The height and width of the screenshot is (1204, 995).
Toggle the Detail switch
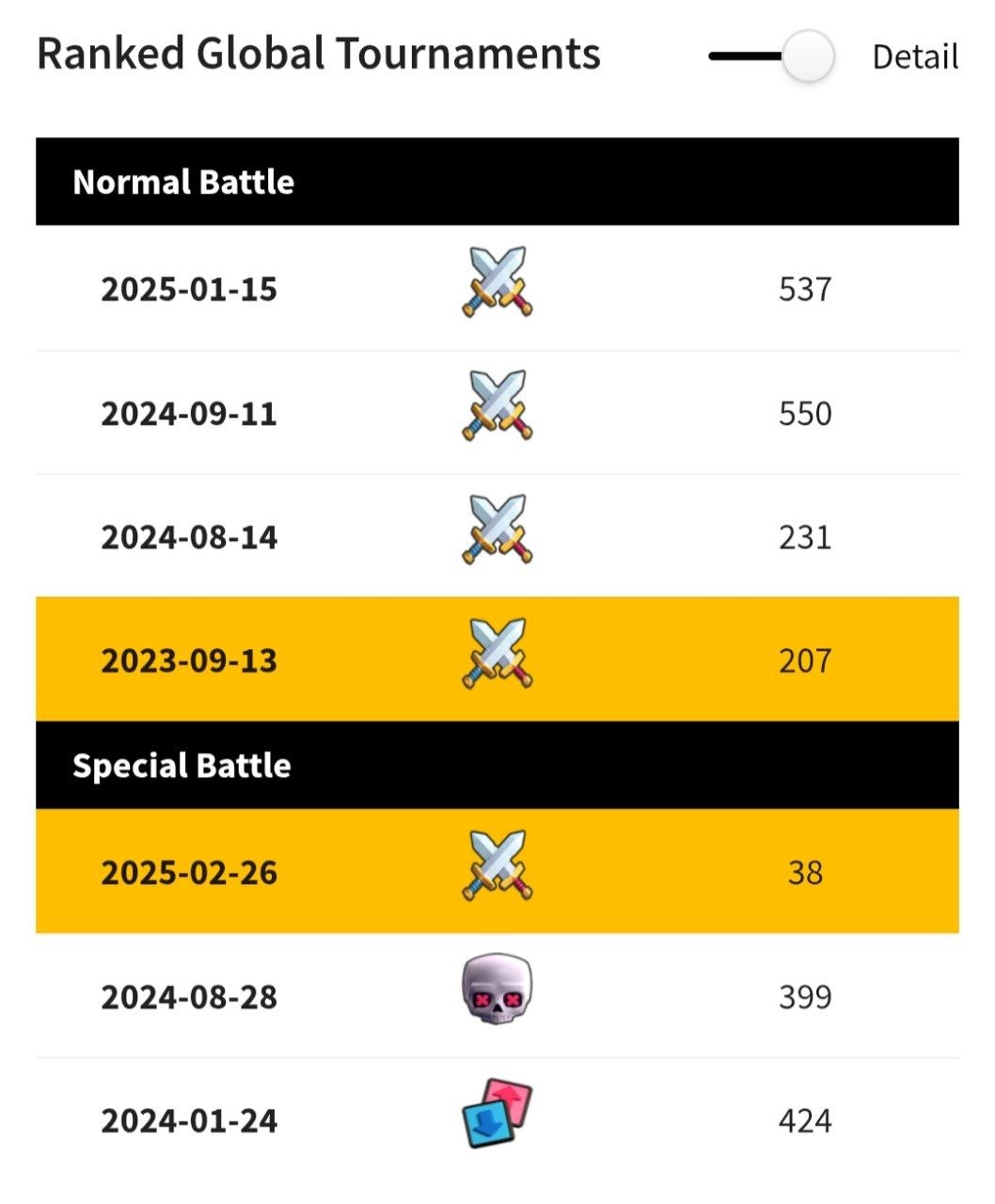point(771,56)
